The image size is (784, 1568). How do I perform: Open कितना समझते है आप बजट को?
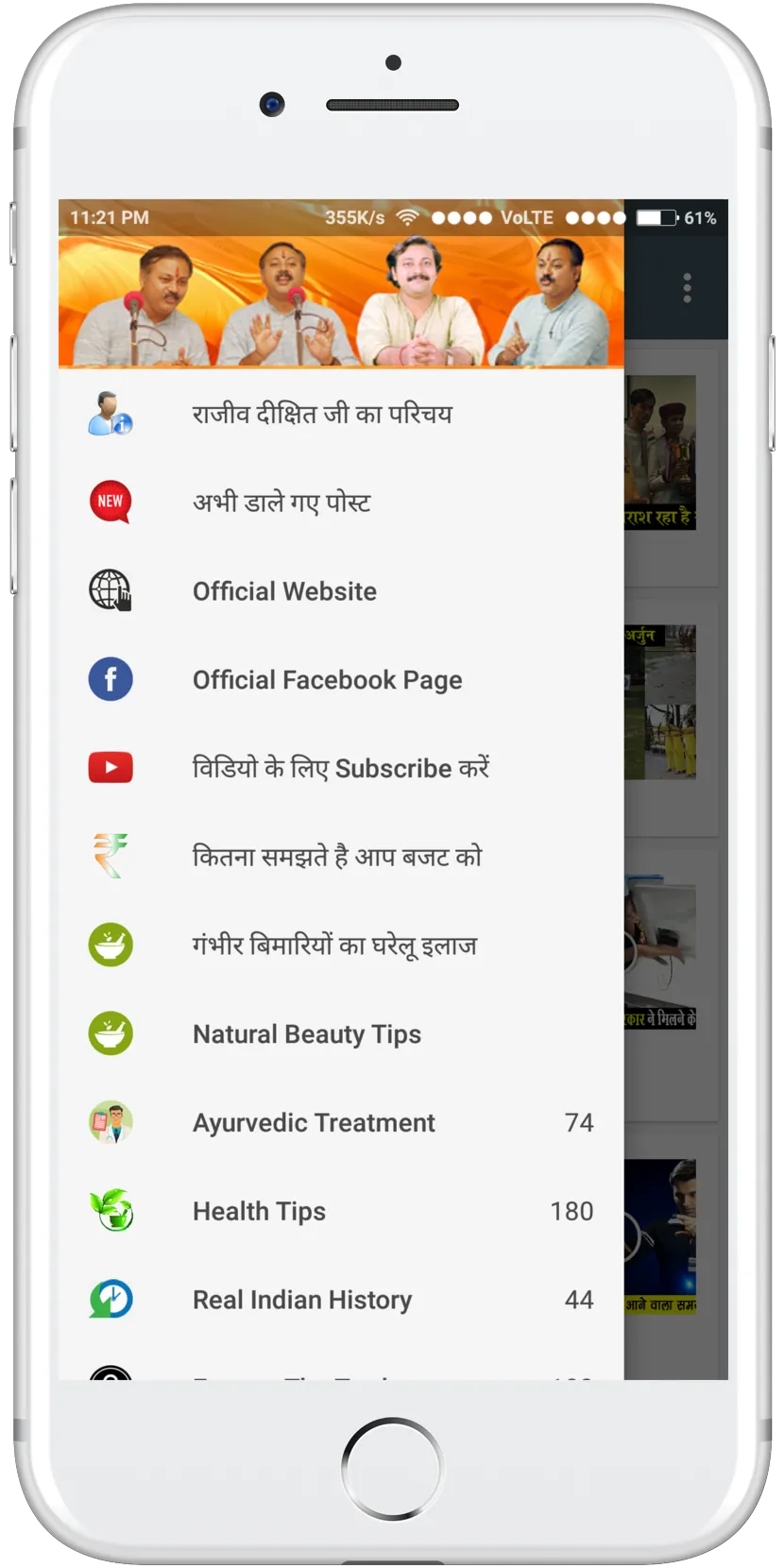[336, 857]
